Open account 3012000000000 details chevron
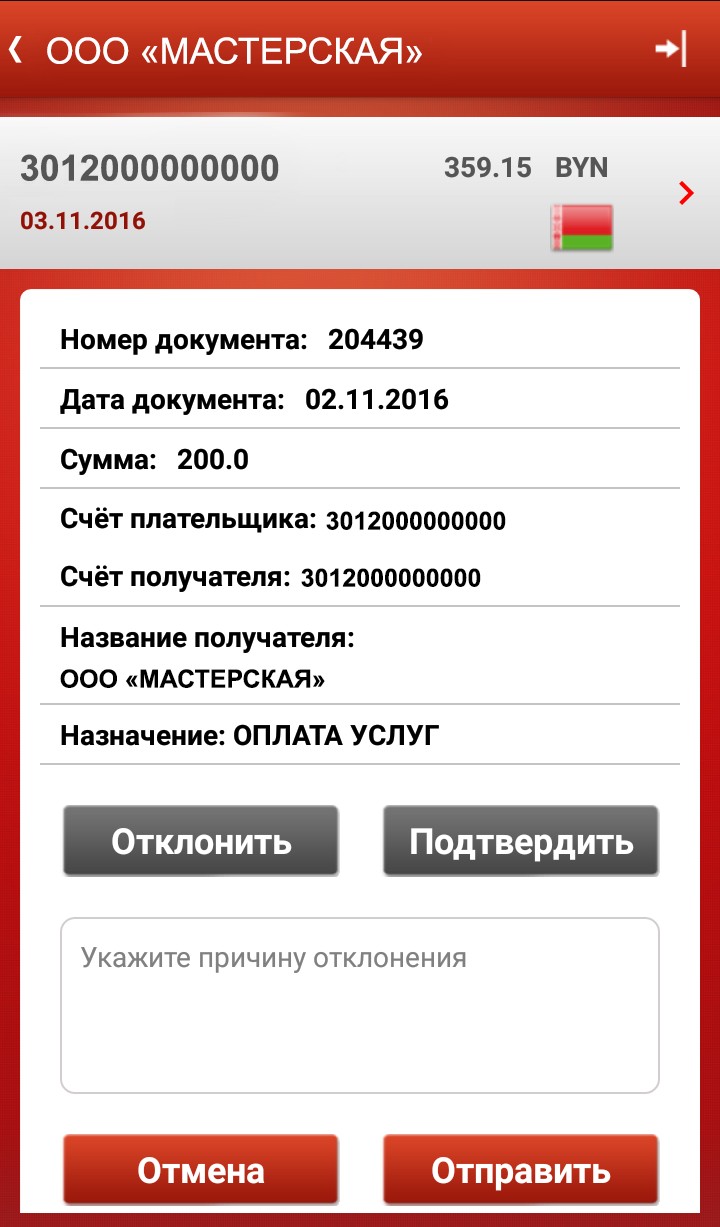 click(x=686, y=194)
